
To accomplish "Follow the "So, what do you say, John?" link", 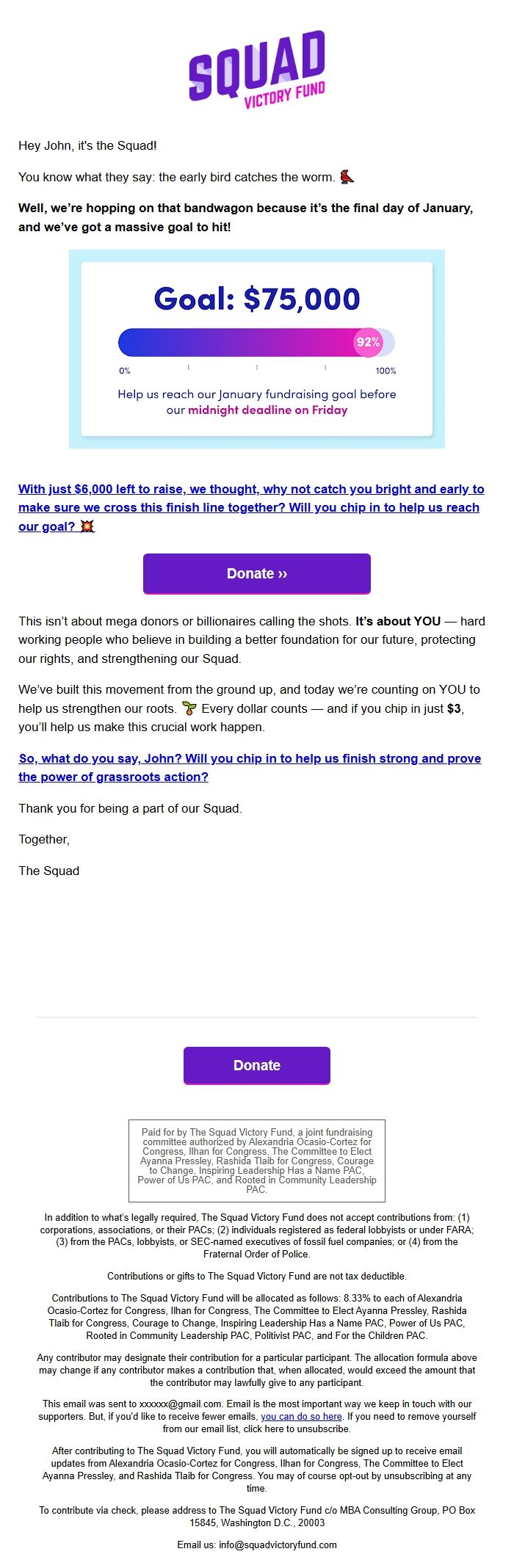I will (249, 767).
